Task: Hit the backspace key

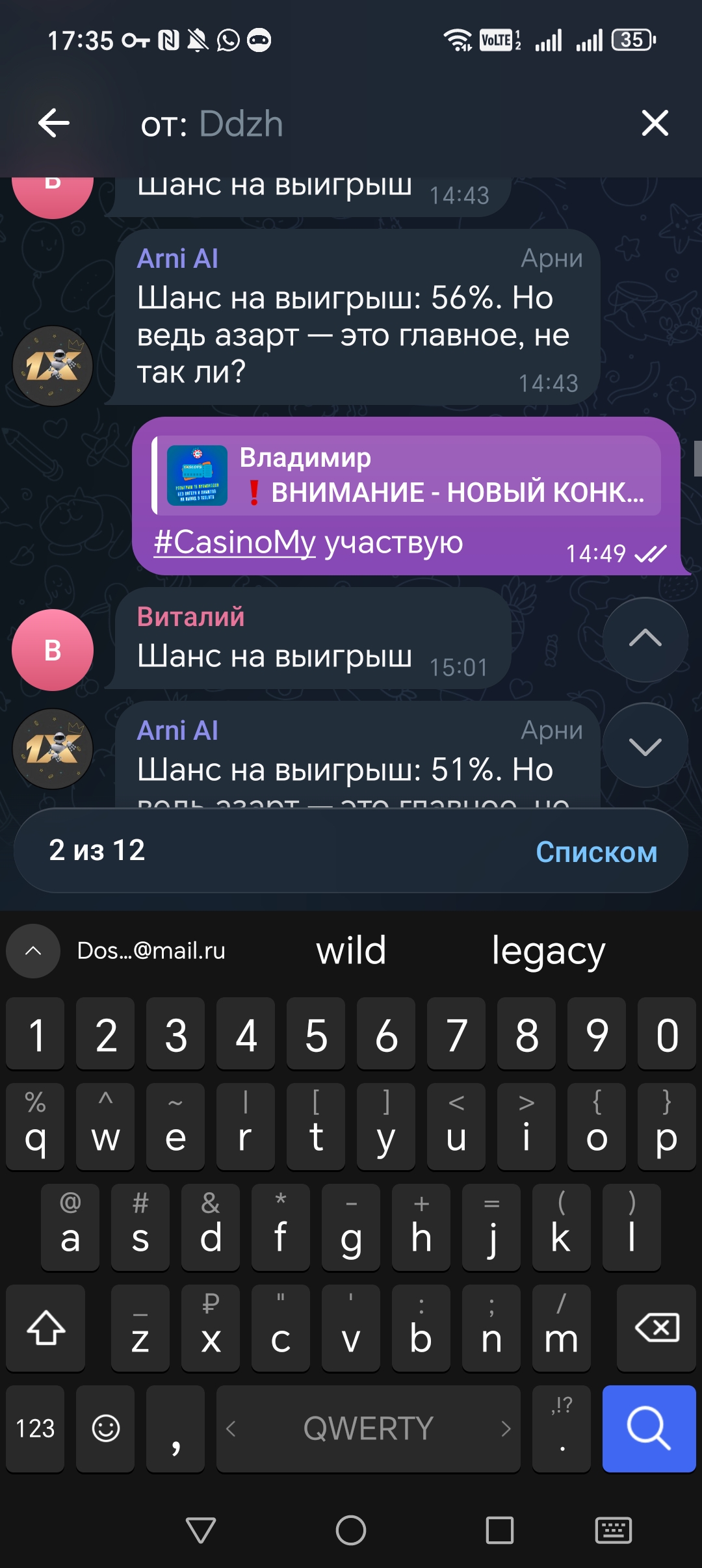Action: pos(656,1327)
